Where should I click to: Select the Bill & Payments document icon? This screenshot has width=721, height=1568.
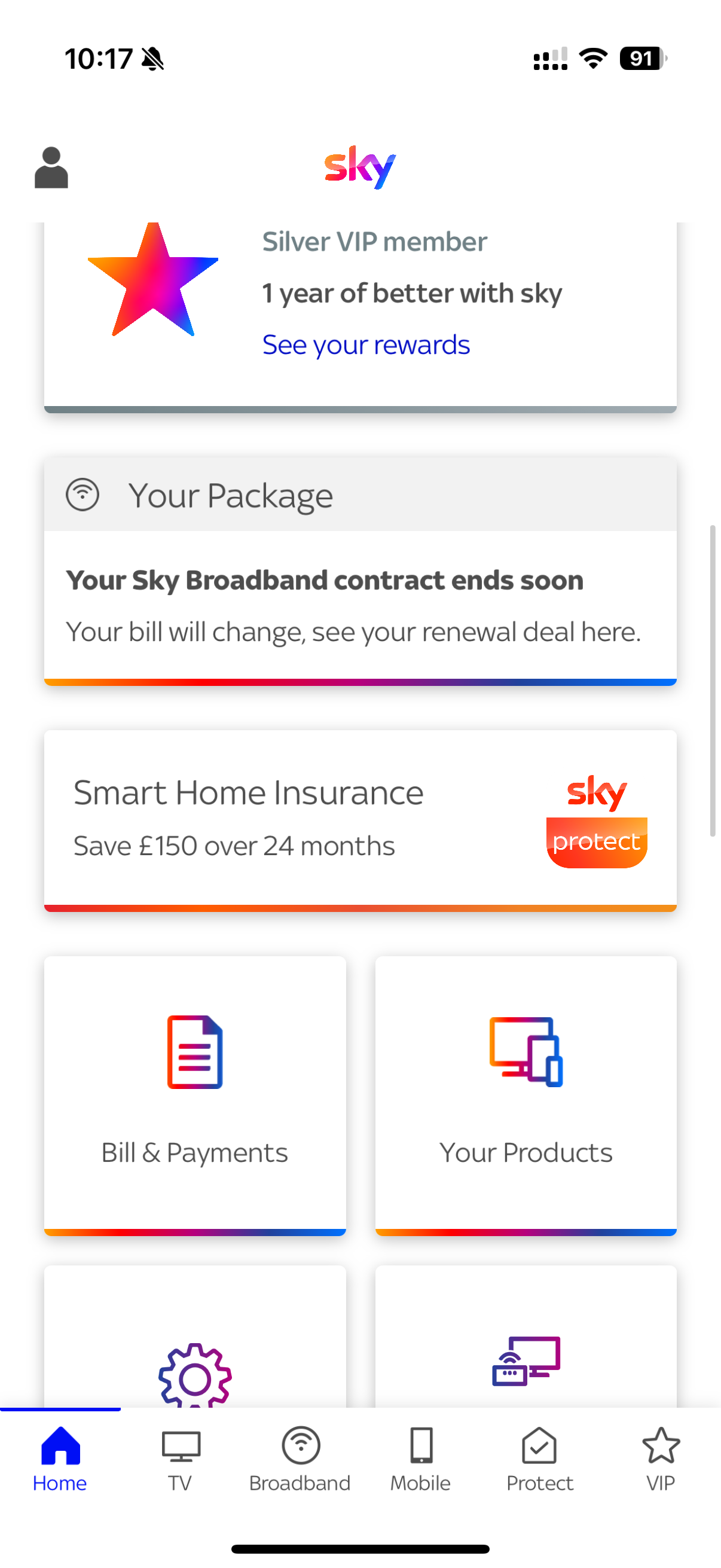[x=195, y=1053]
